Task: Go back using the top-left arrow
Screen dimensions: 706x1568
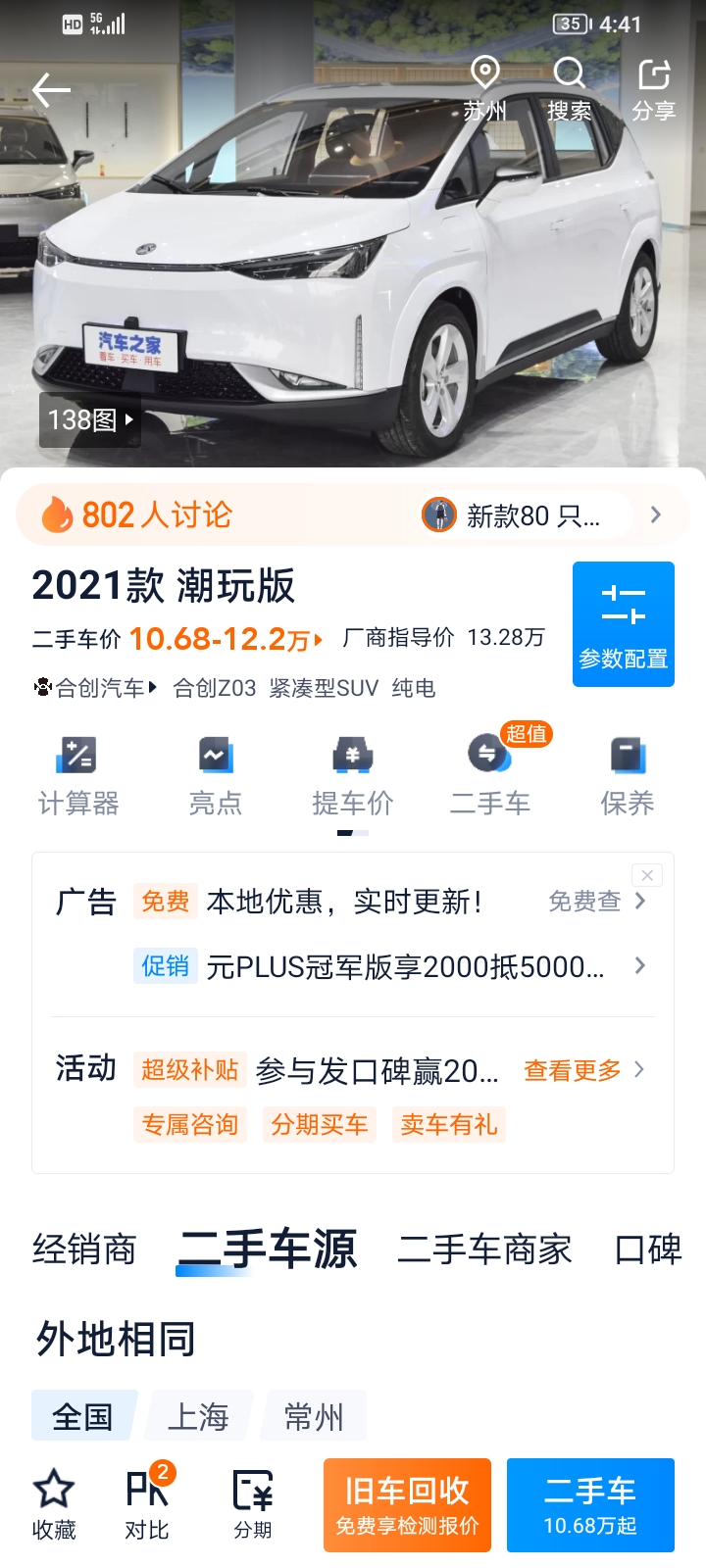Action: 51,90
